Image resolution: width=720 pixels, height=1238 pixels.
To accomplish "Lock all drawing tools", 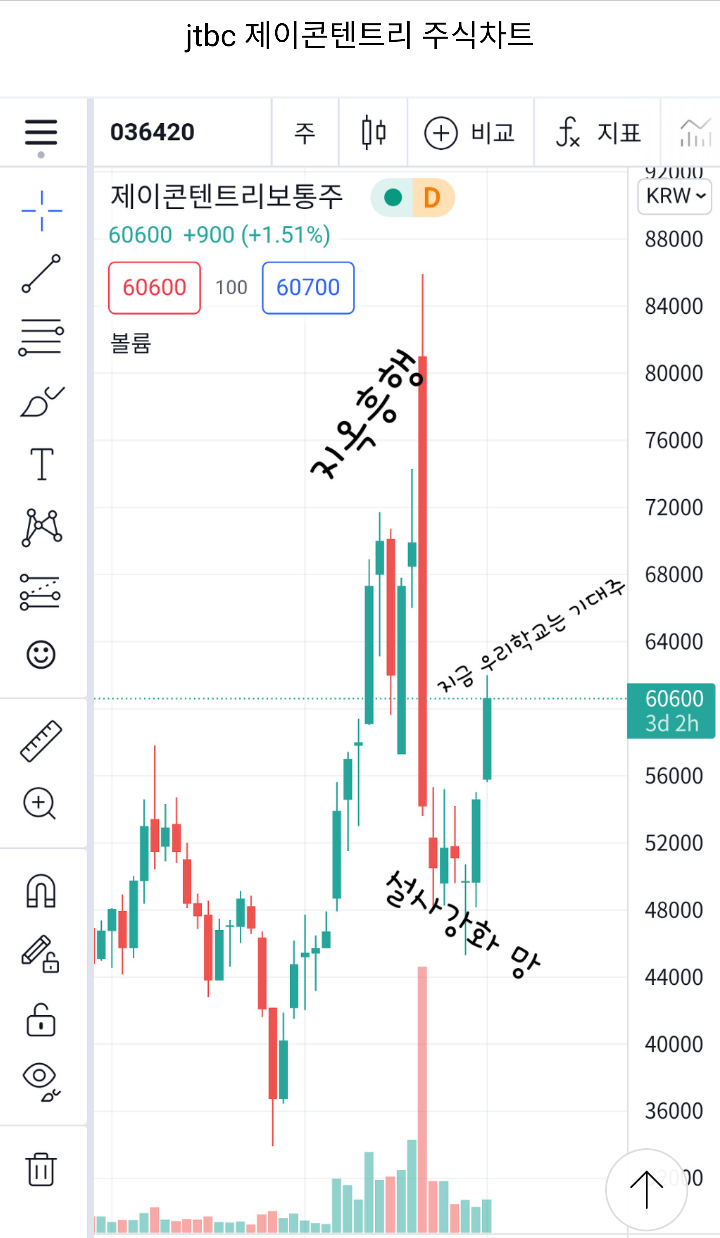I will point(41,1021).
